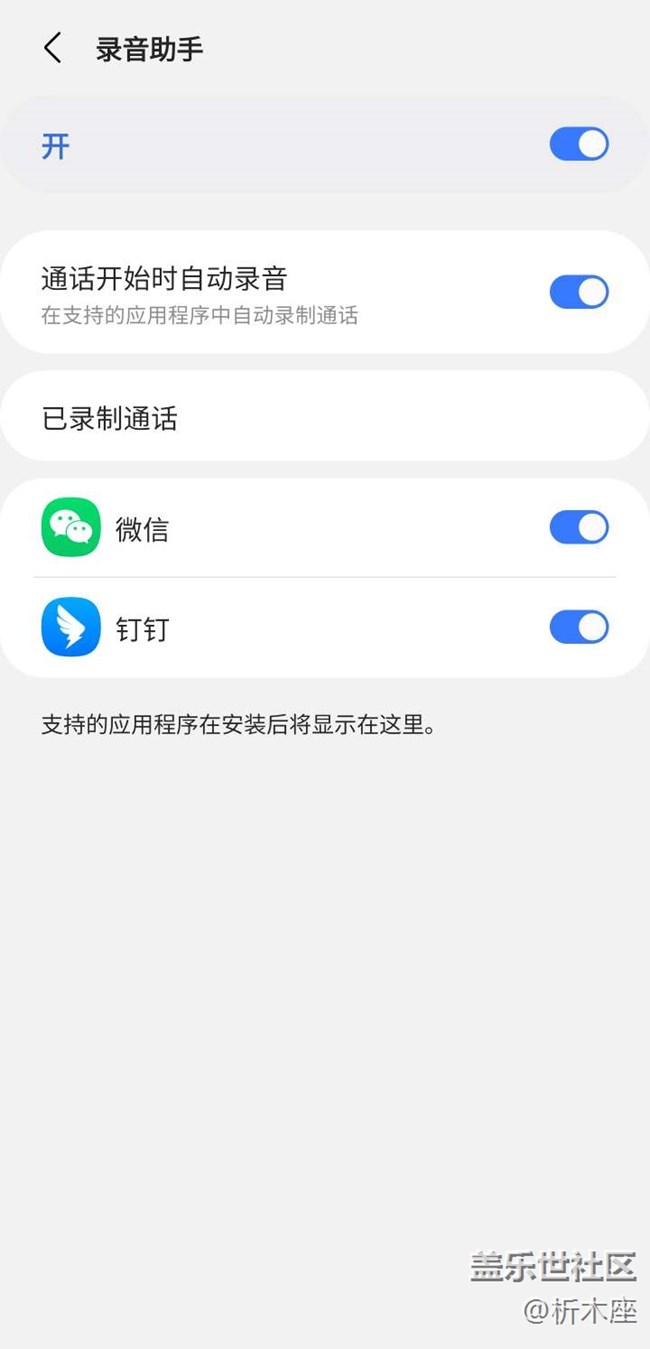
Task: Open the 已录制通话 list
Action: pyautogui.click(x=325, y=417)
